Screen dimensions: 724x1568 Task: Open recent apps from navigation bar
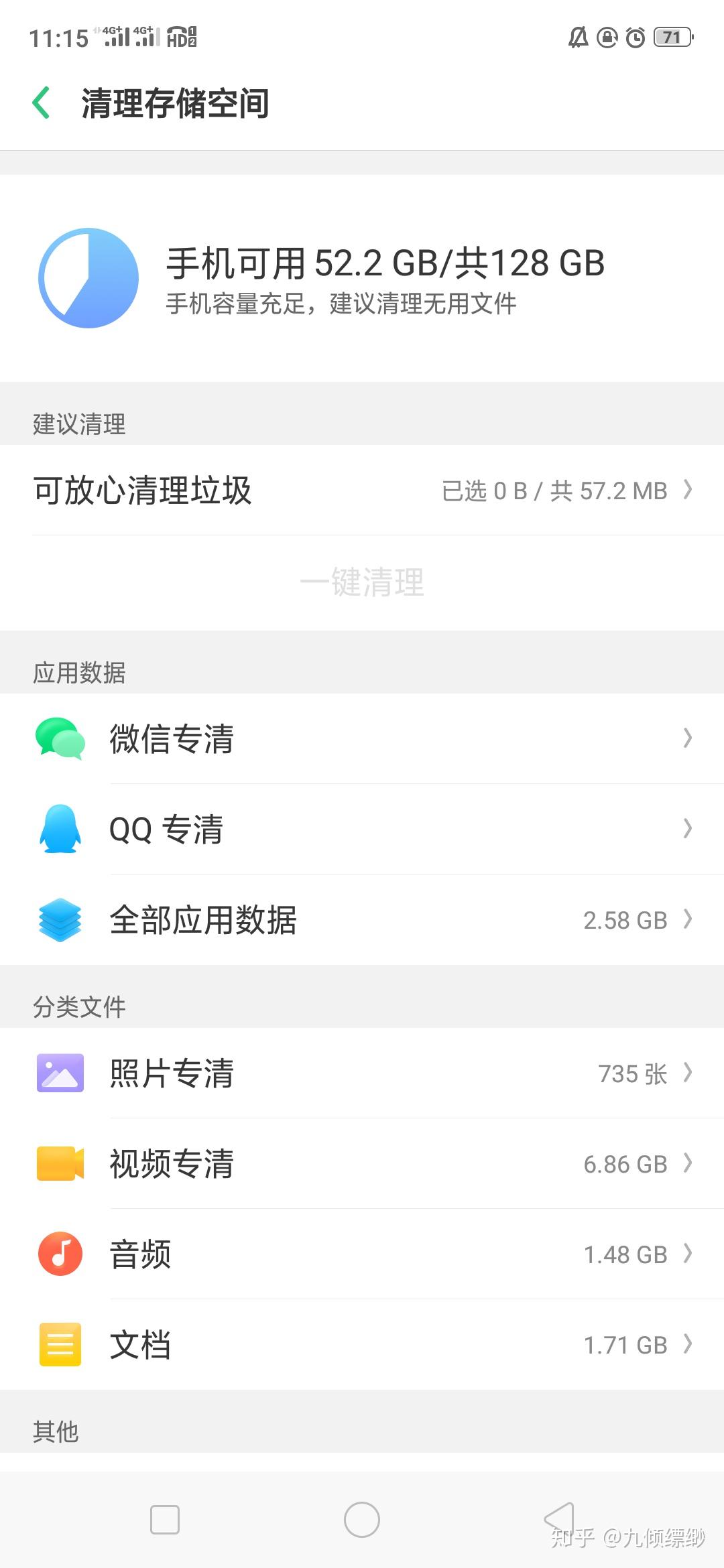tap(165, 1519)
